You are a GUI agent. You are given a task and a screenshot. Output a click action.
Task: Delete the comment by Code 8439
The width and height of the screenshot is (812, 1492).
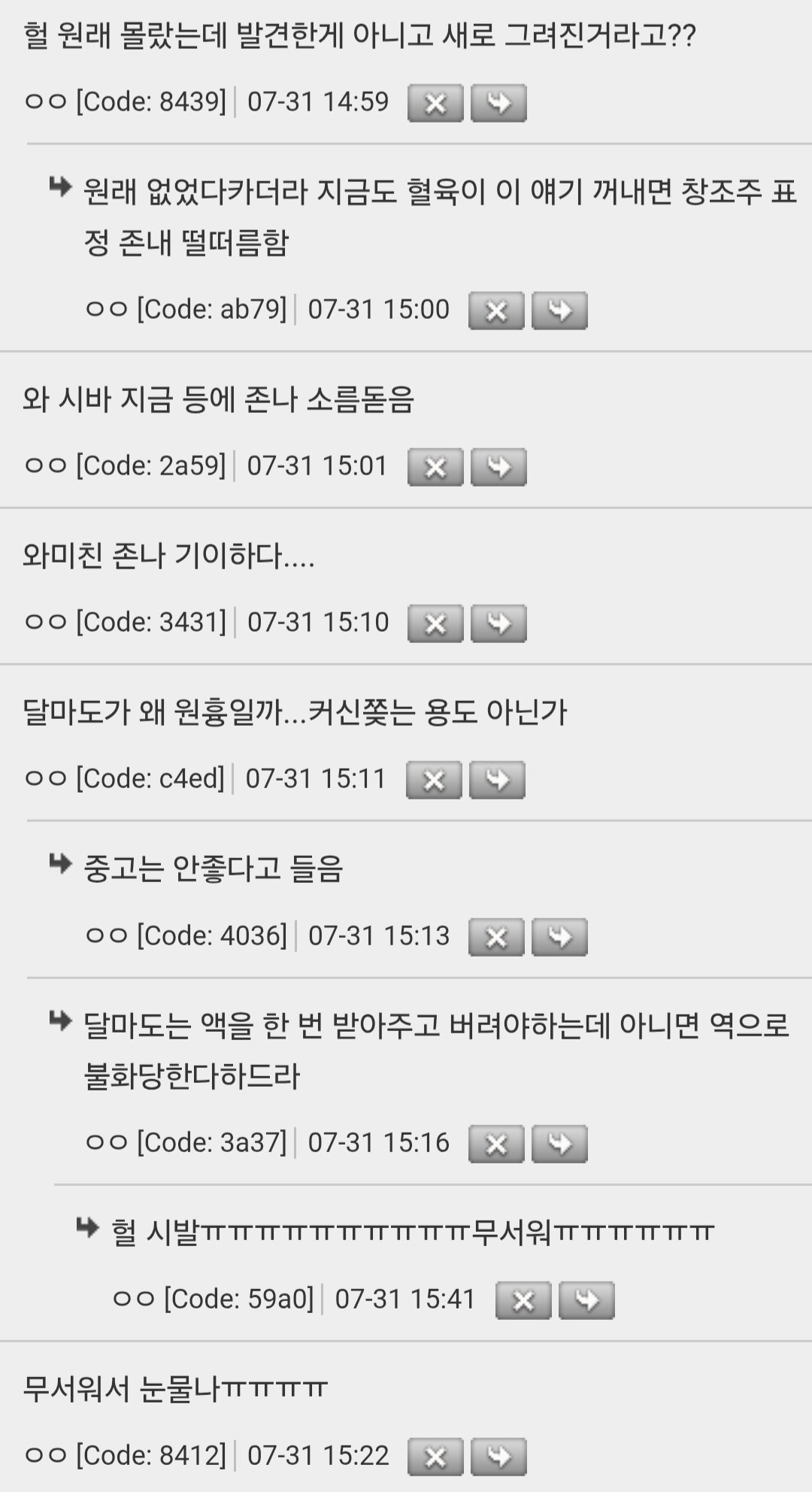pos(435,103)
